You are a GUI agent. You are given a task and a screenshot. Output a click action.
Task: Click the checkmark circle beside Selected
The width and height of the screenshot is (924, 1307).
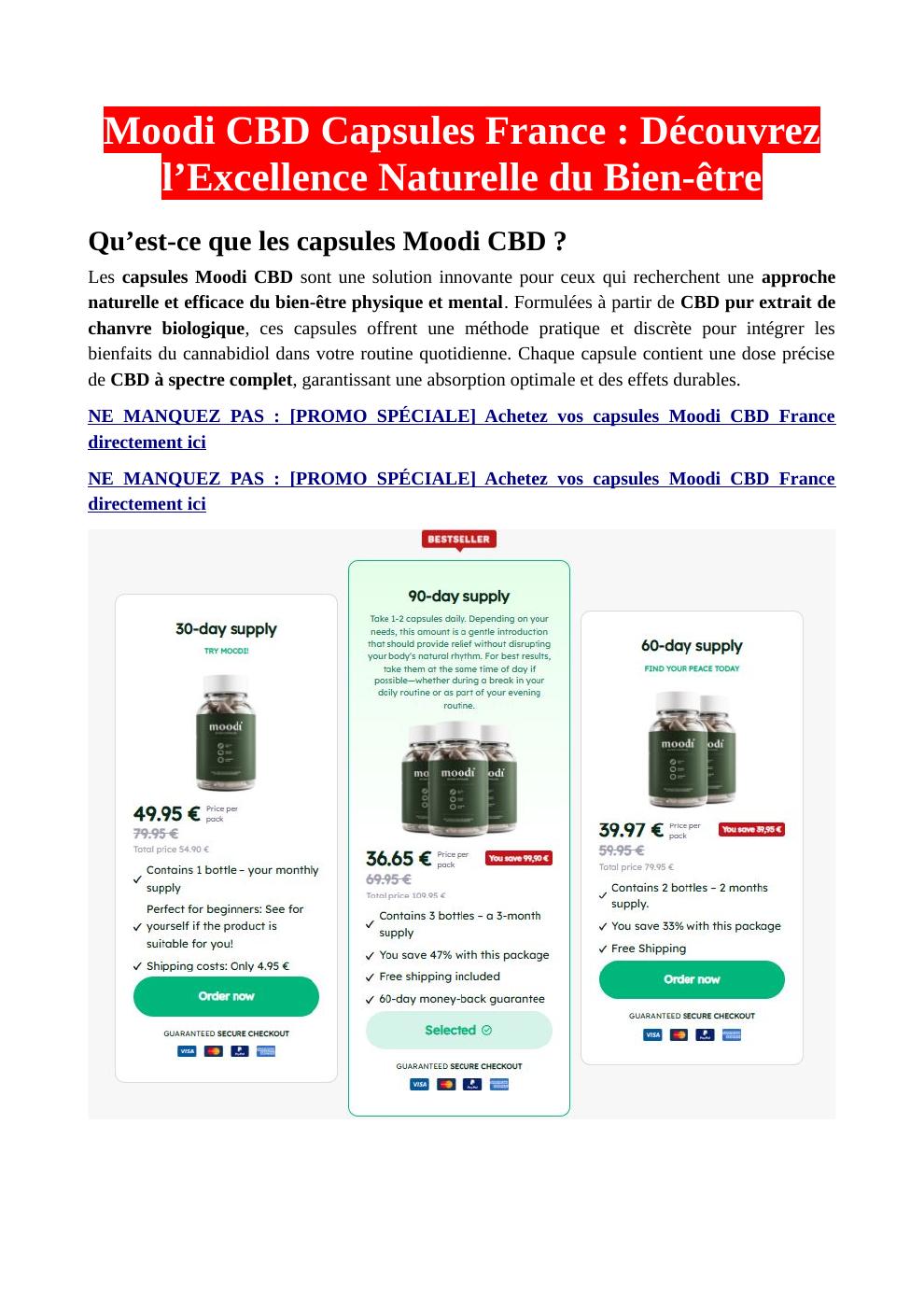(x=486, y=1031)
